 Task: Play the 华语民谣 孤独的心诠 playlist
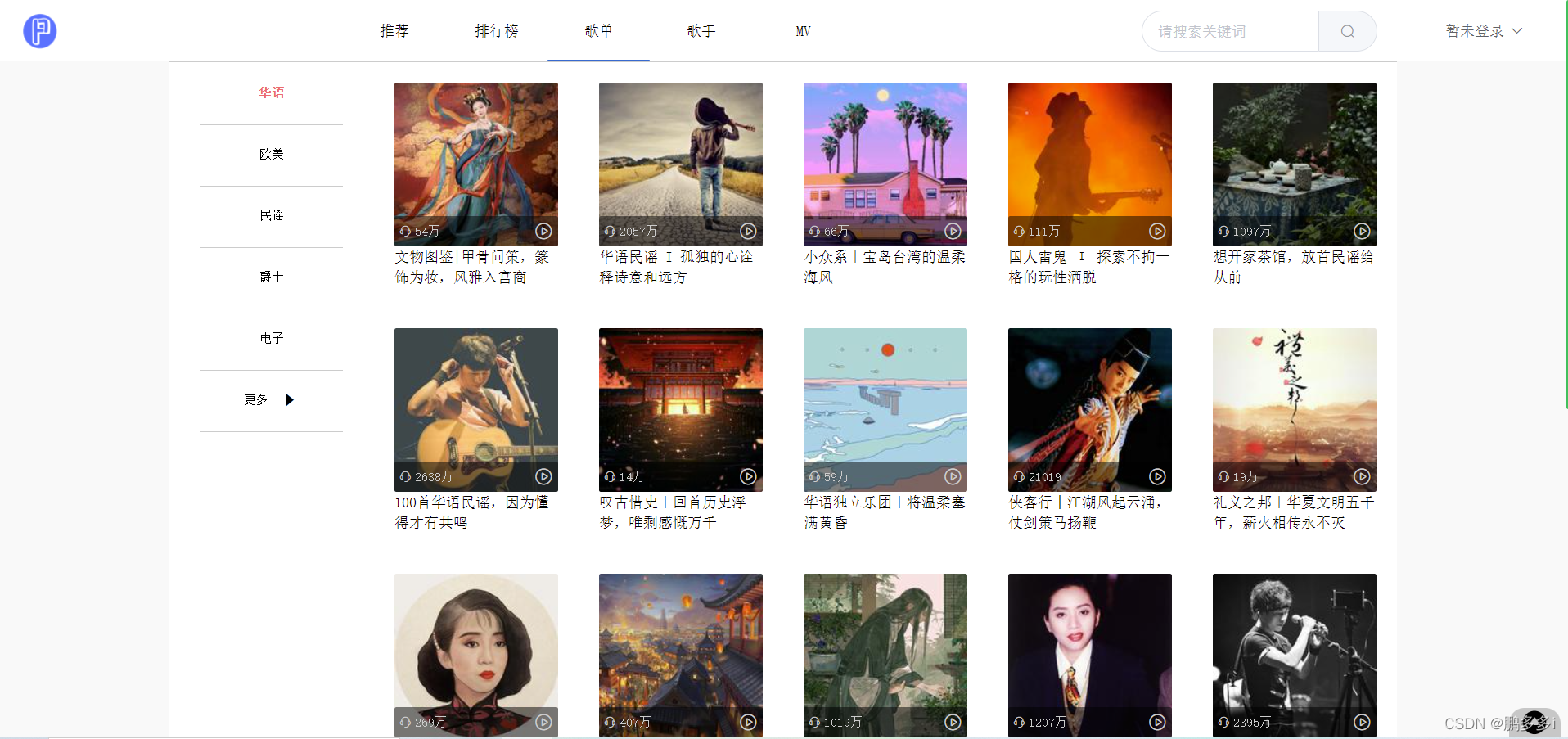[x=748, y=231]
